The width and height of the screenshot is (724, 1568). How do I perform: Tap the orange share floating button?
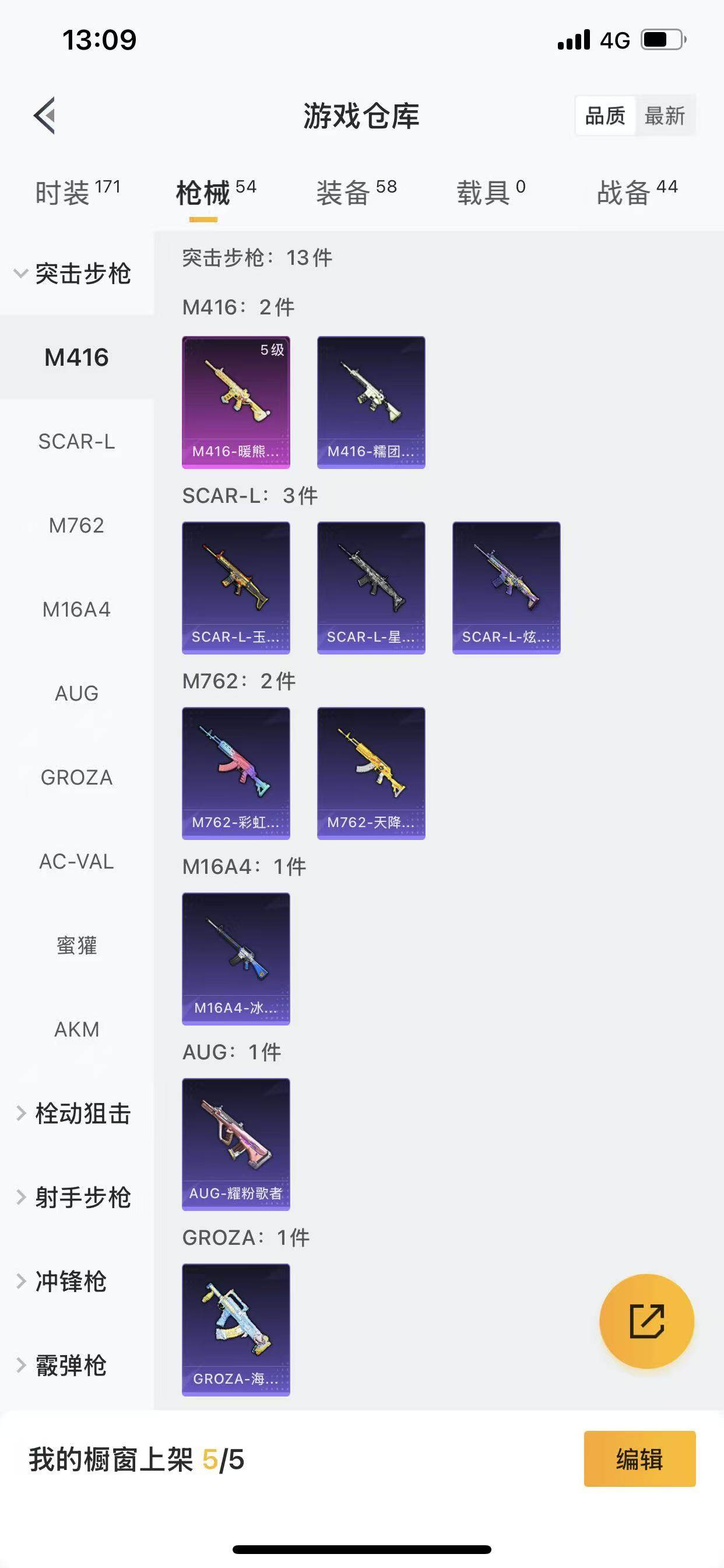pos(646,1321)
